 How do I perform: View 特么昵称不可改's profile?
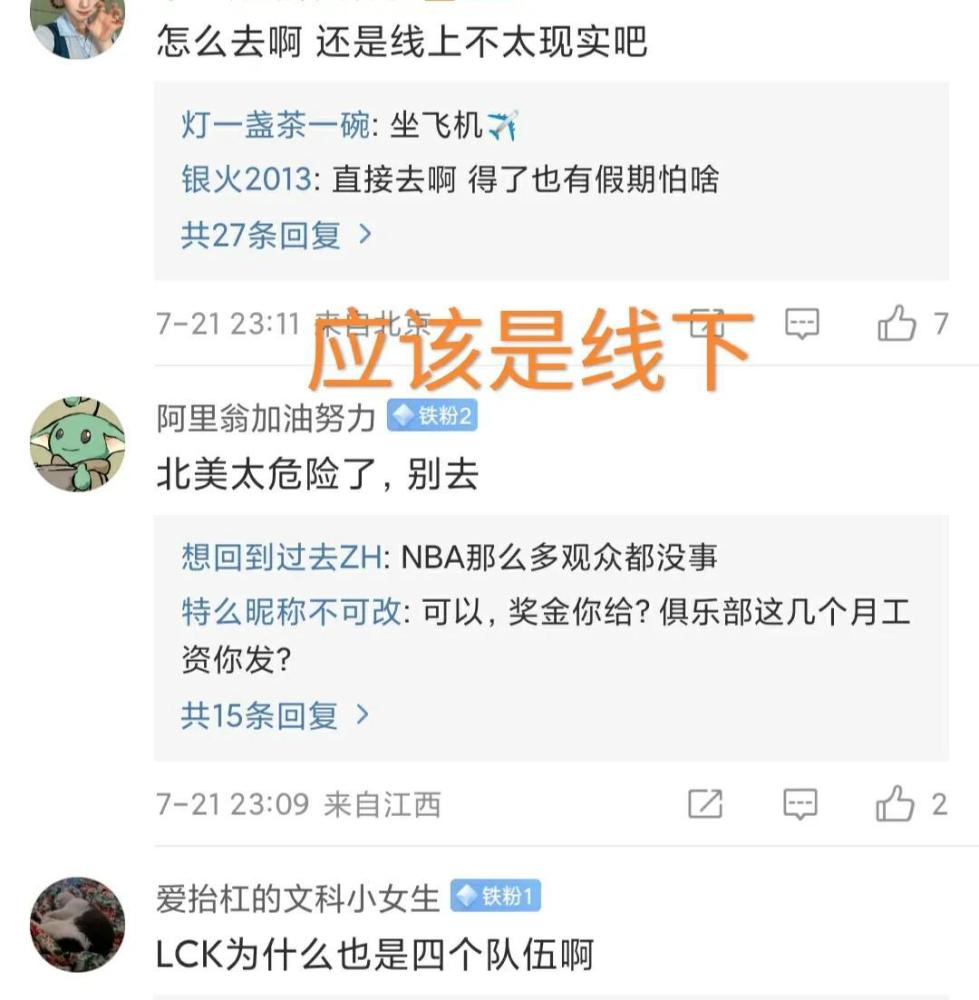(291, 611)
